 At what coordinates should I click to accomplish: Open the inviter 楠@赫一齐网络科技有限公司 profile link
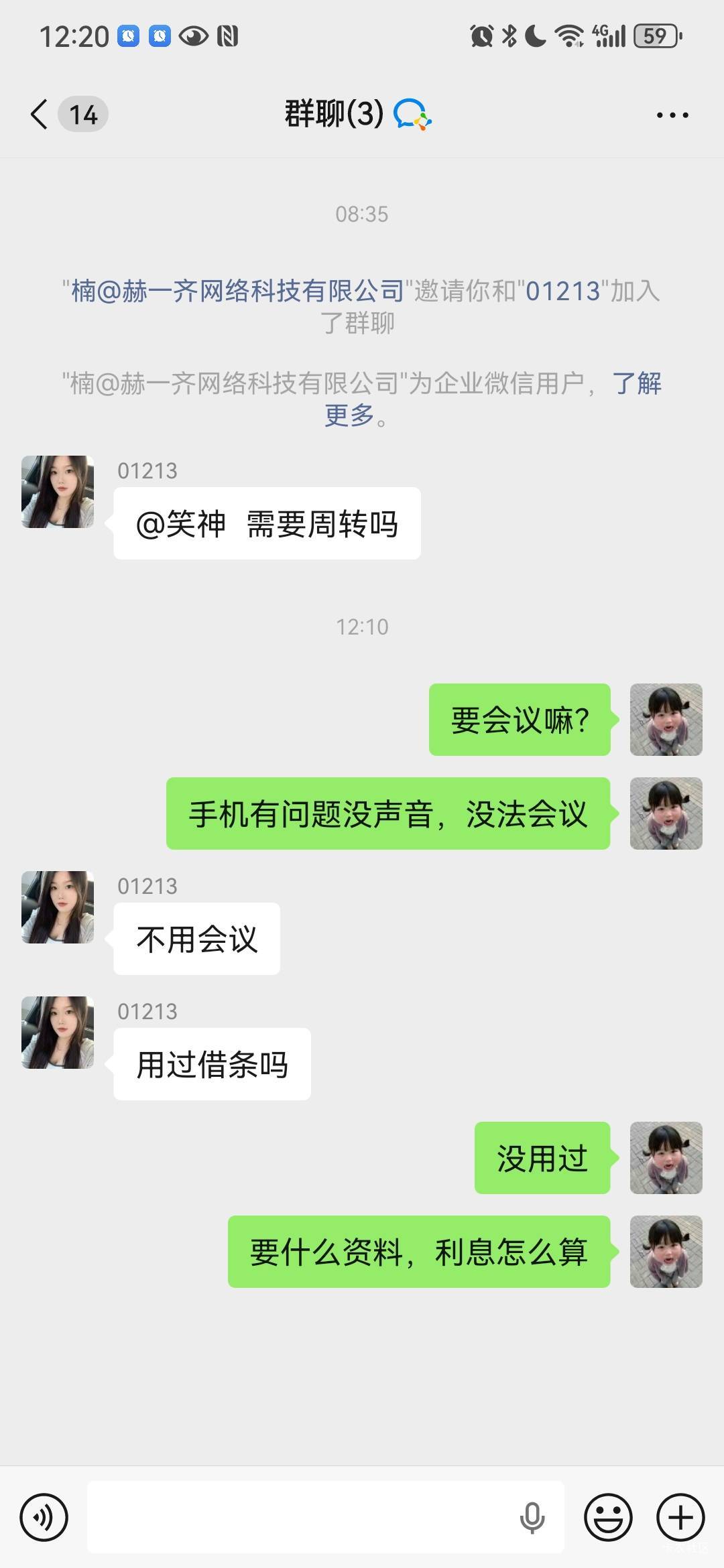coord(237,291)
